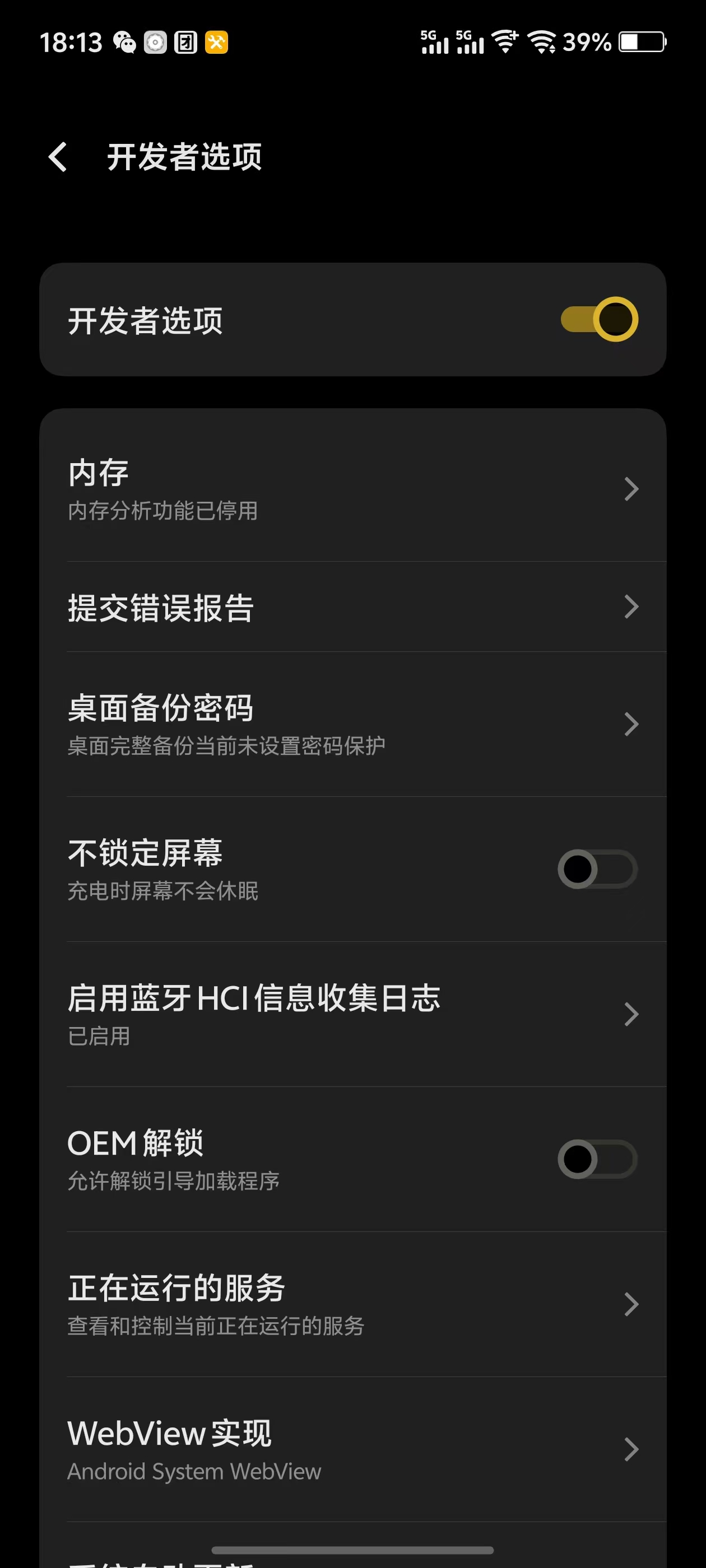Tap the 5G signal strength indicator
Image resolution: width=706 pixels, height=1568 pixels.
click(434, 42)
